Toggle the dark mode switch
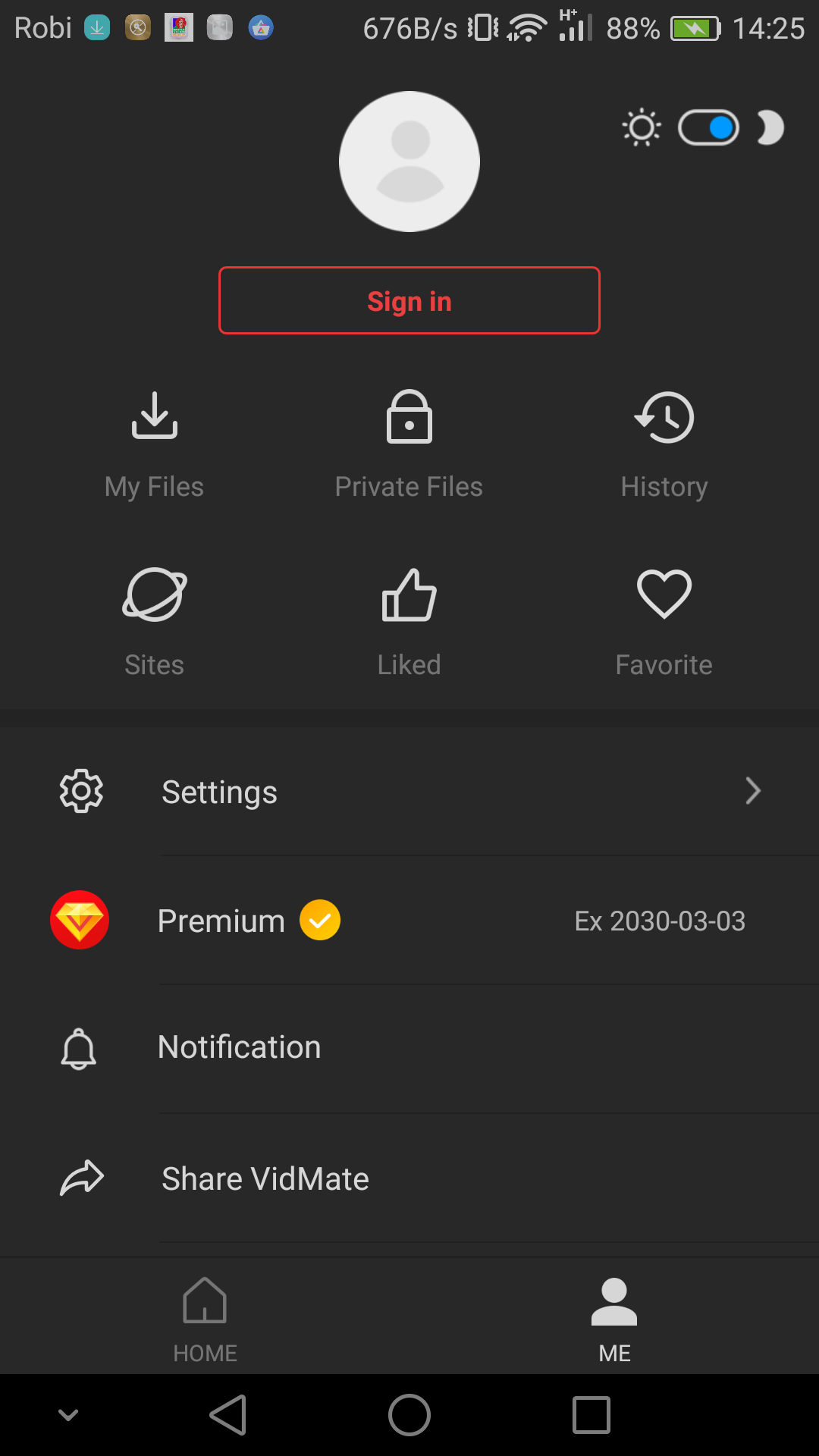The width and height of the screenshot is (819, 1456). 708,127
